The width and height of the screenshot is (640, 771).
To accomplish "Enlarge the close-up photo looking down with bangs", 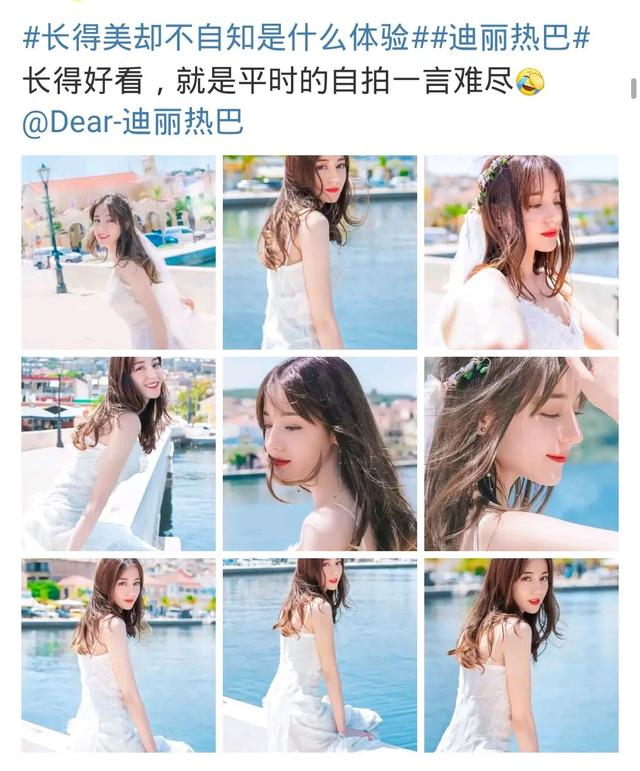I will [320, 454].
